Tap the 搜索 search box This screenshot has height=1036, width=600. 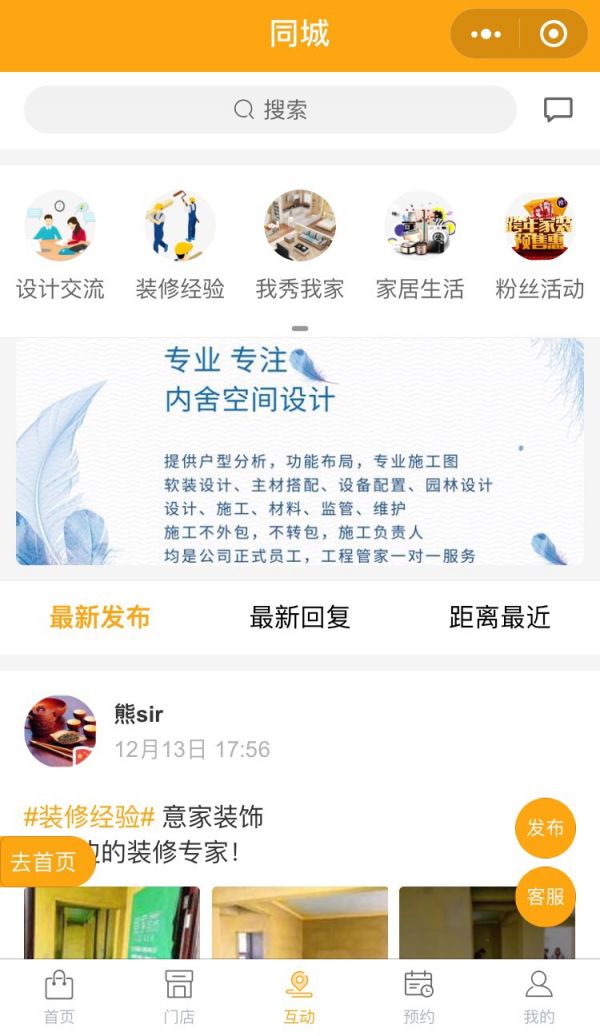(x=270, y=110)
